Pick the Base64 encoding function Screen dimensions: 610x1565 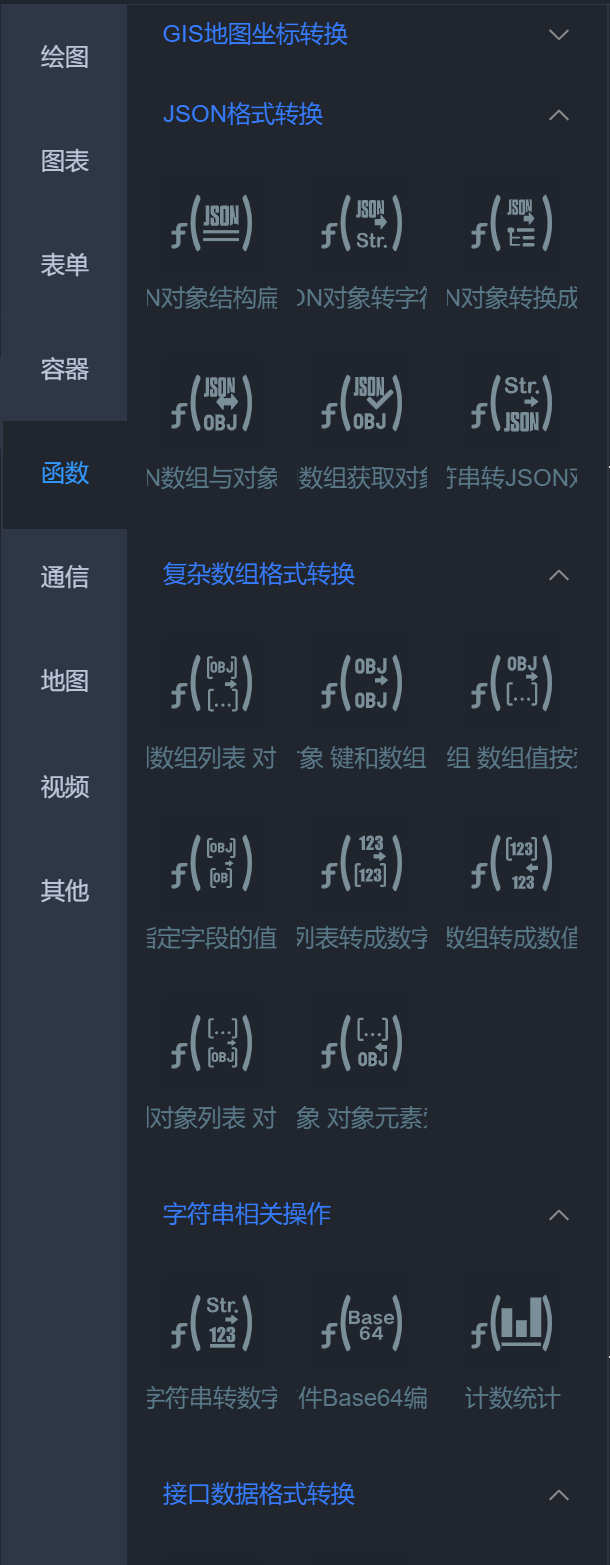362,1325
